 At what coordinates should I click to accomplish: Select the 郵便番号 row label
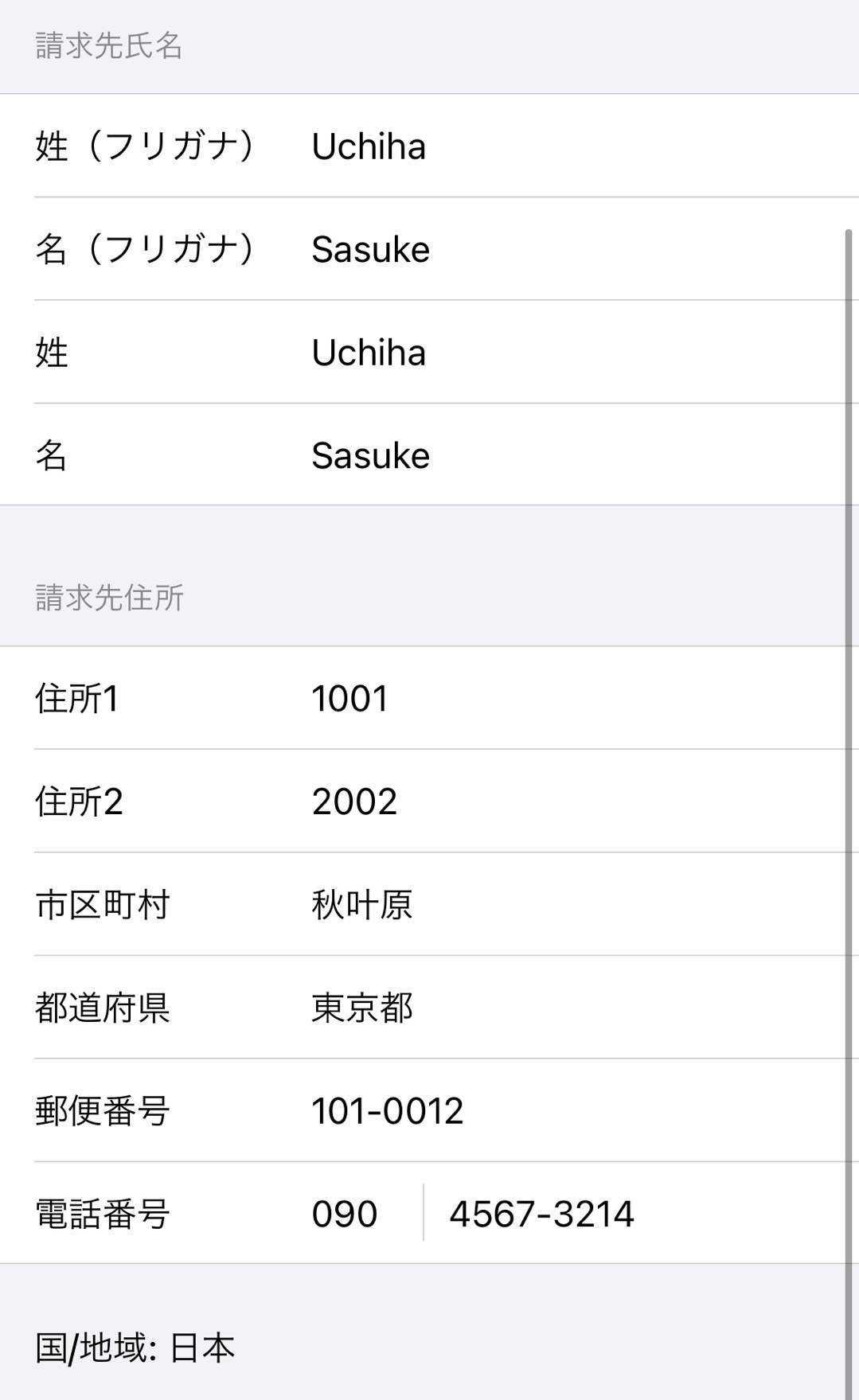tap(102, 1109)
